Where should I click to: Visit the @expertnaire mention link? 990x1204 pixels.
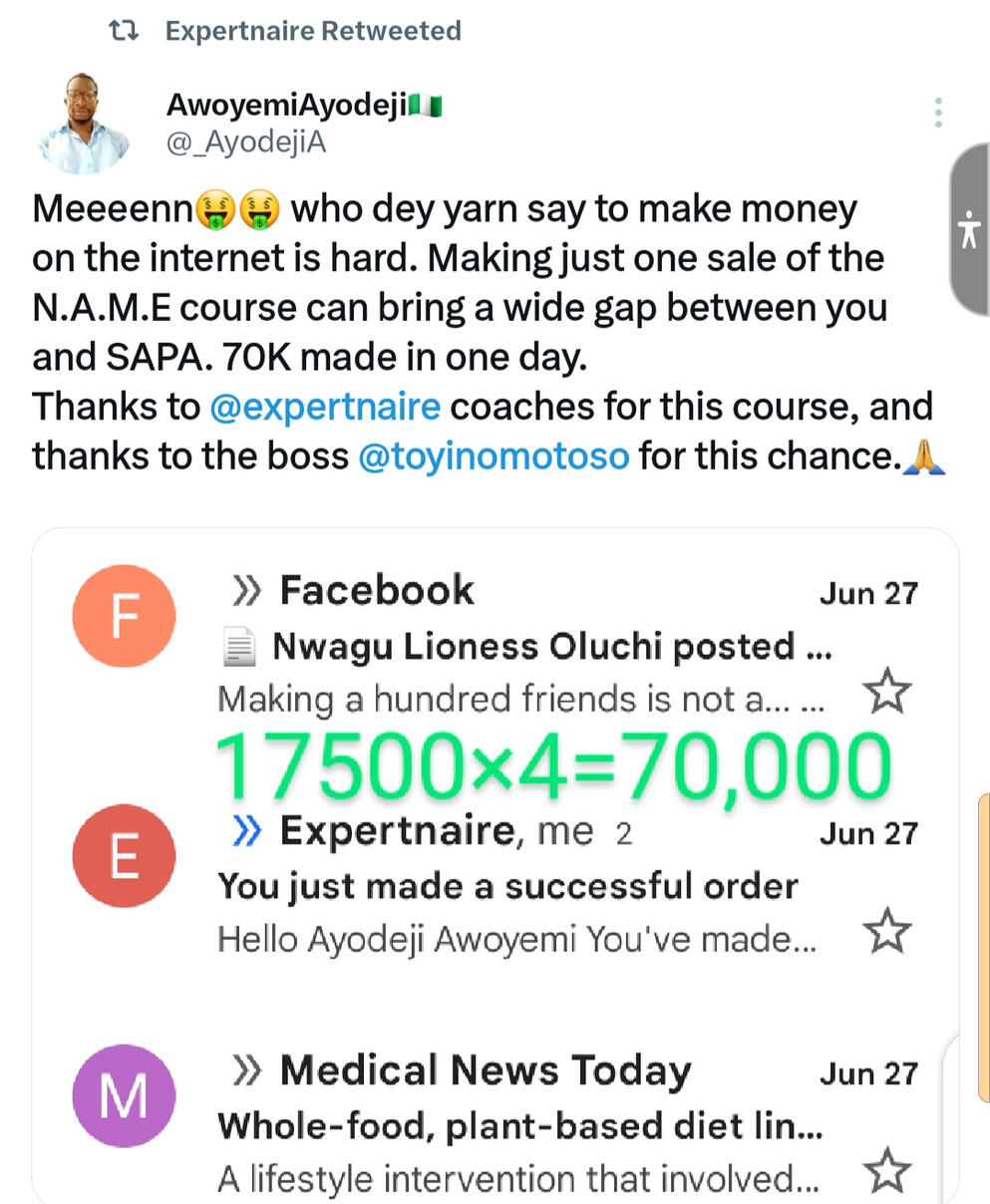(325, 407)
